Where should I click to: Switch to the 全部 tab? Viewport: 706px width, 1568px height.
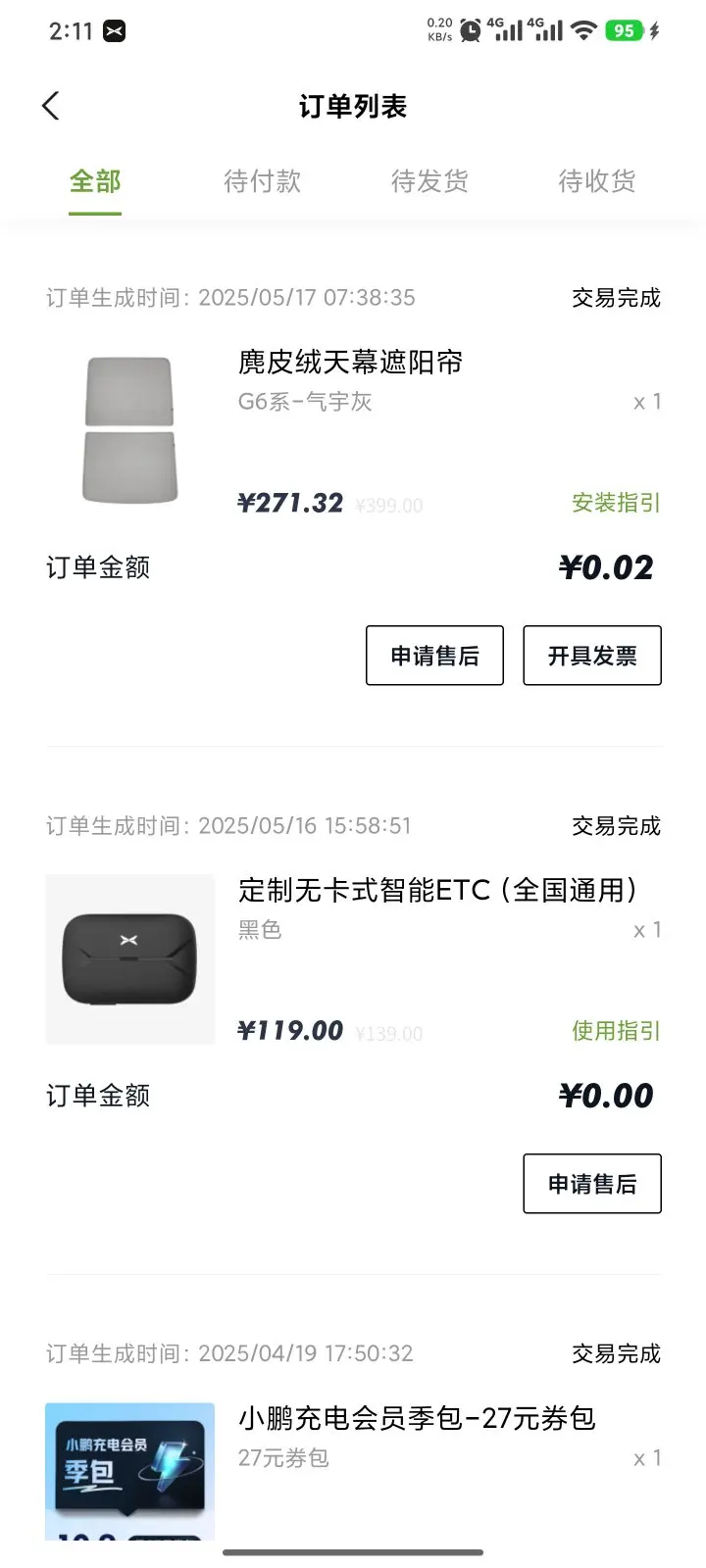[x=95, y=181]
